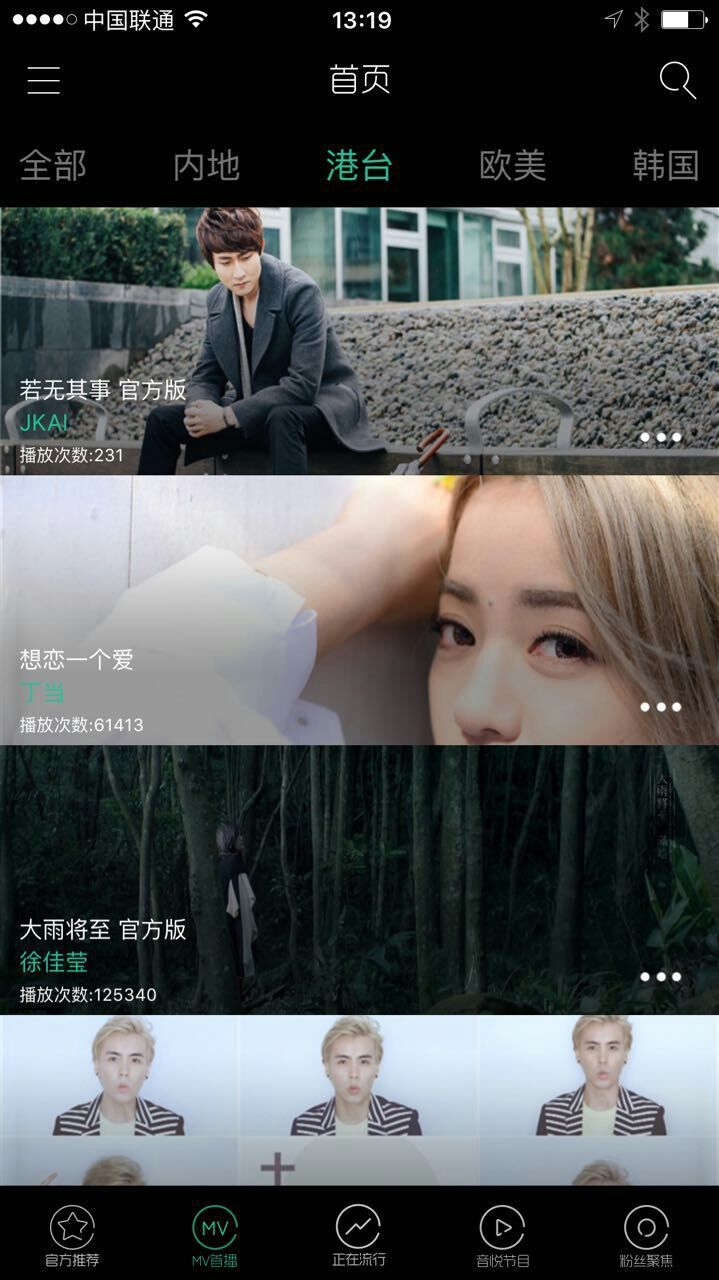Viewport: 719px width, 1280px height.
Task: Open more options for 想恋一个爱
Action: (661, 707)
